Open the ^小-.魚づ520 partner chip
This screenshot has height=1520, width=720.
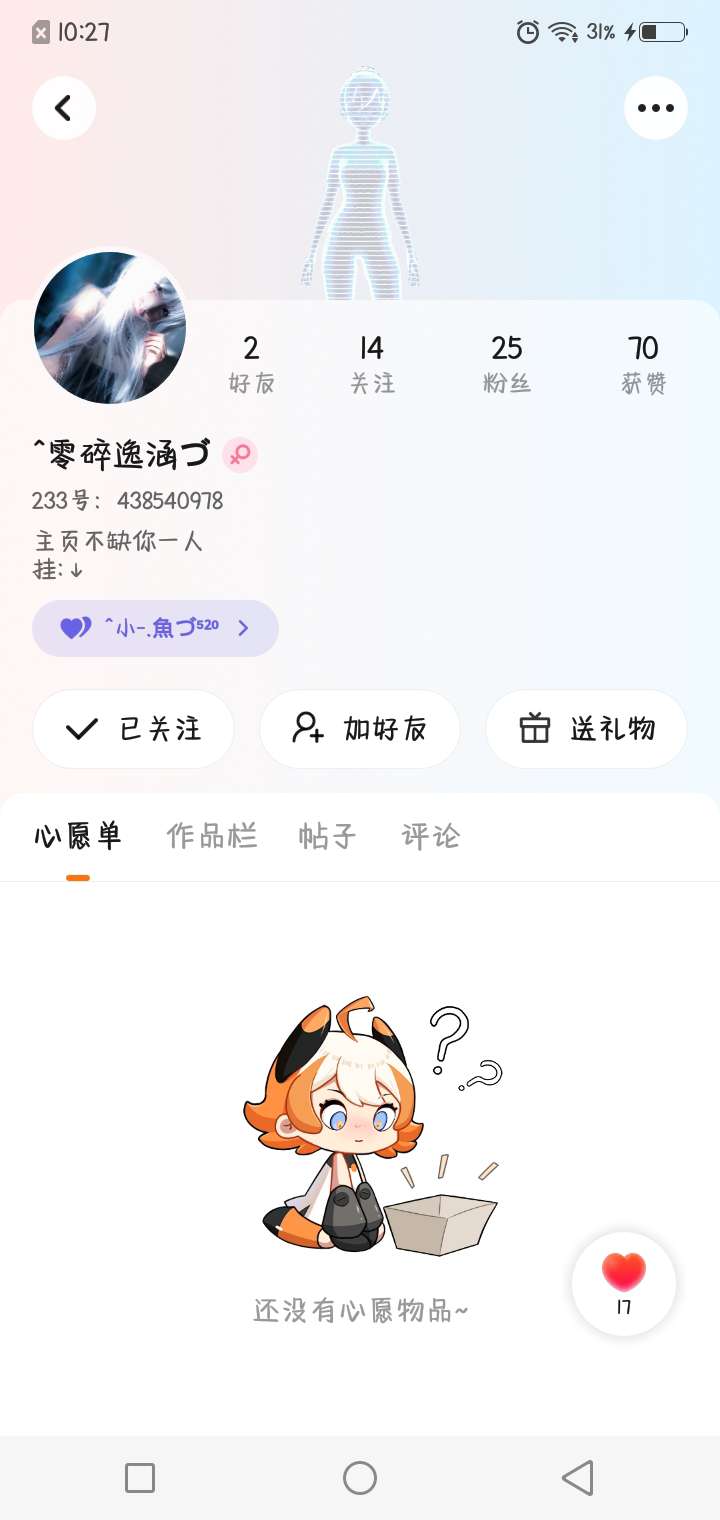pos(155,628)
